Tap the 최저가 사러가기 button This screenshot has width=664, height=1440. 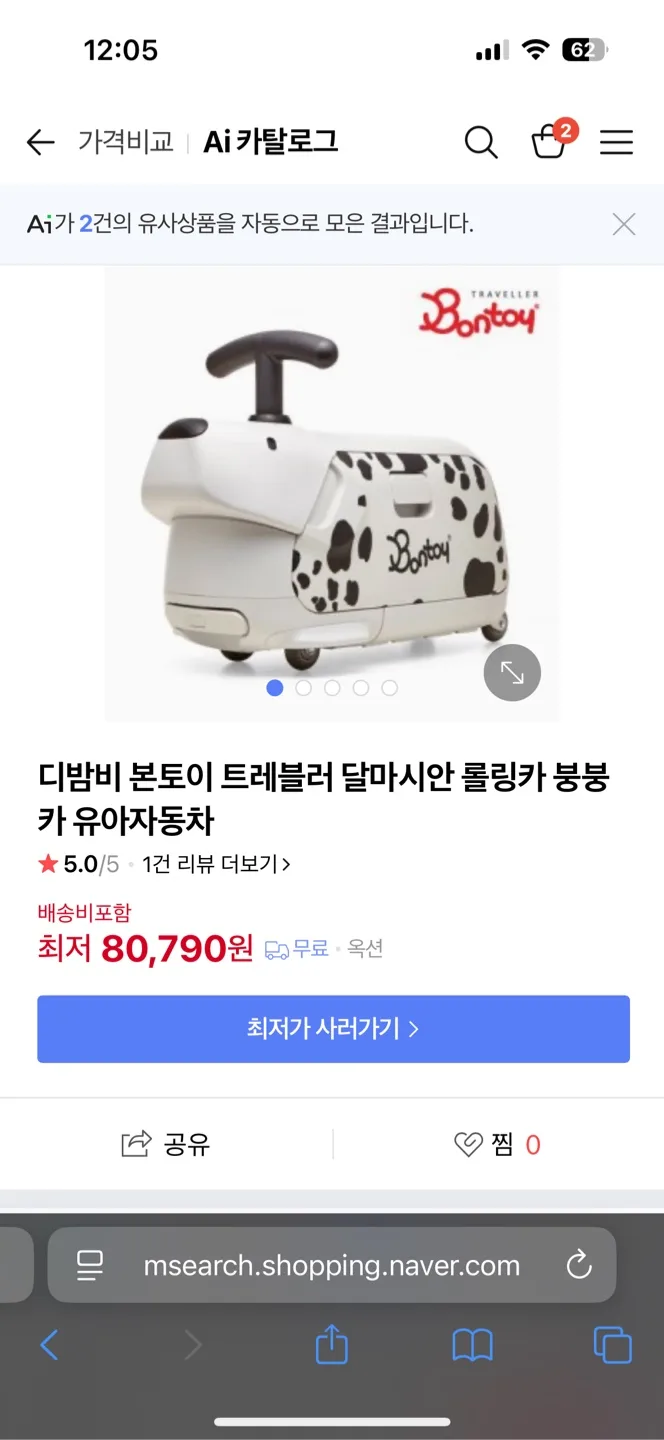(333, 1028)
